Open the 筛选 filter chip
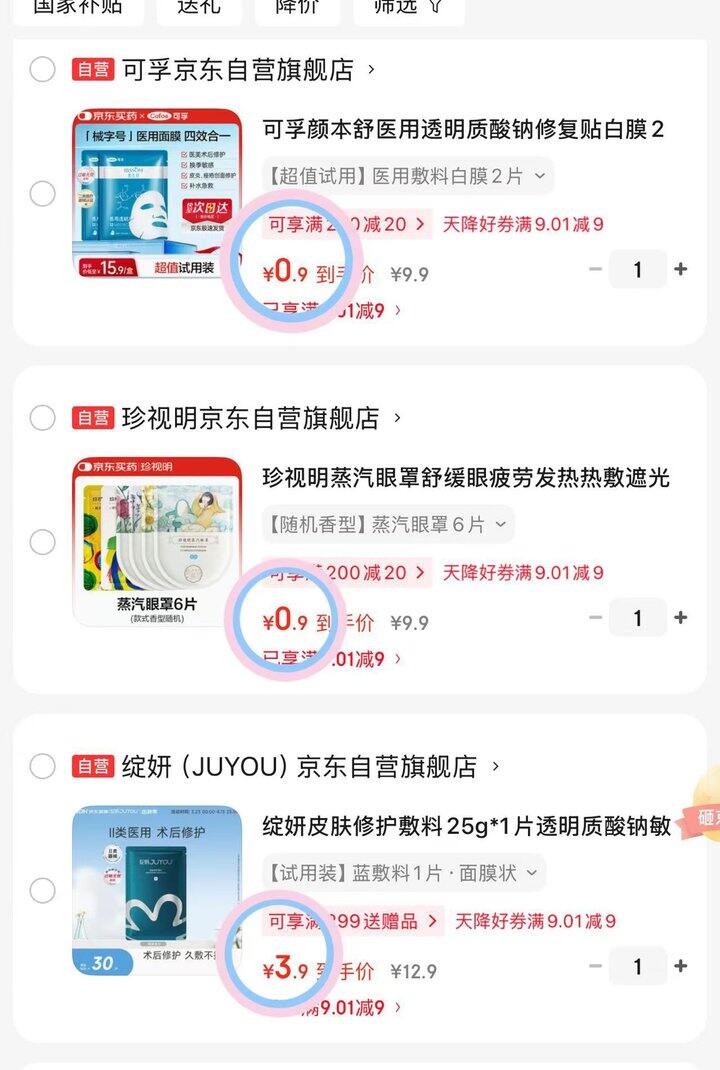 408,8
